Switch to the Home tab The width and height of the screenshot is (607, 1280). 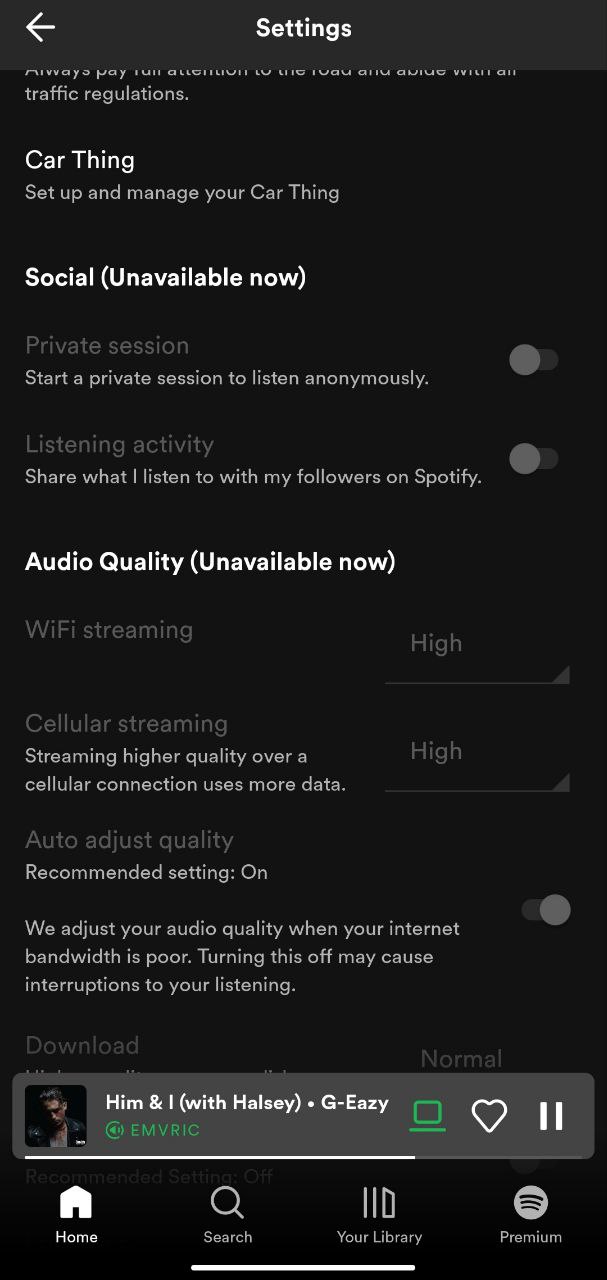pos(76,1214)
